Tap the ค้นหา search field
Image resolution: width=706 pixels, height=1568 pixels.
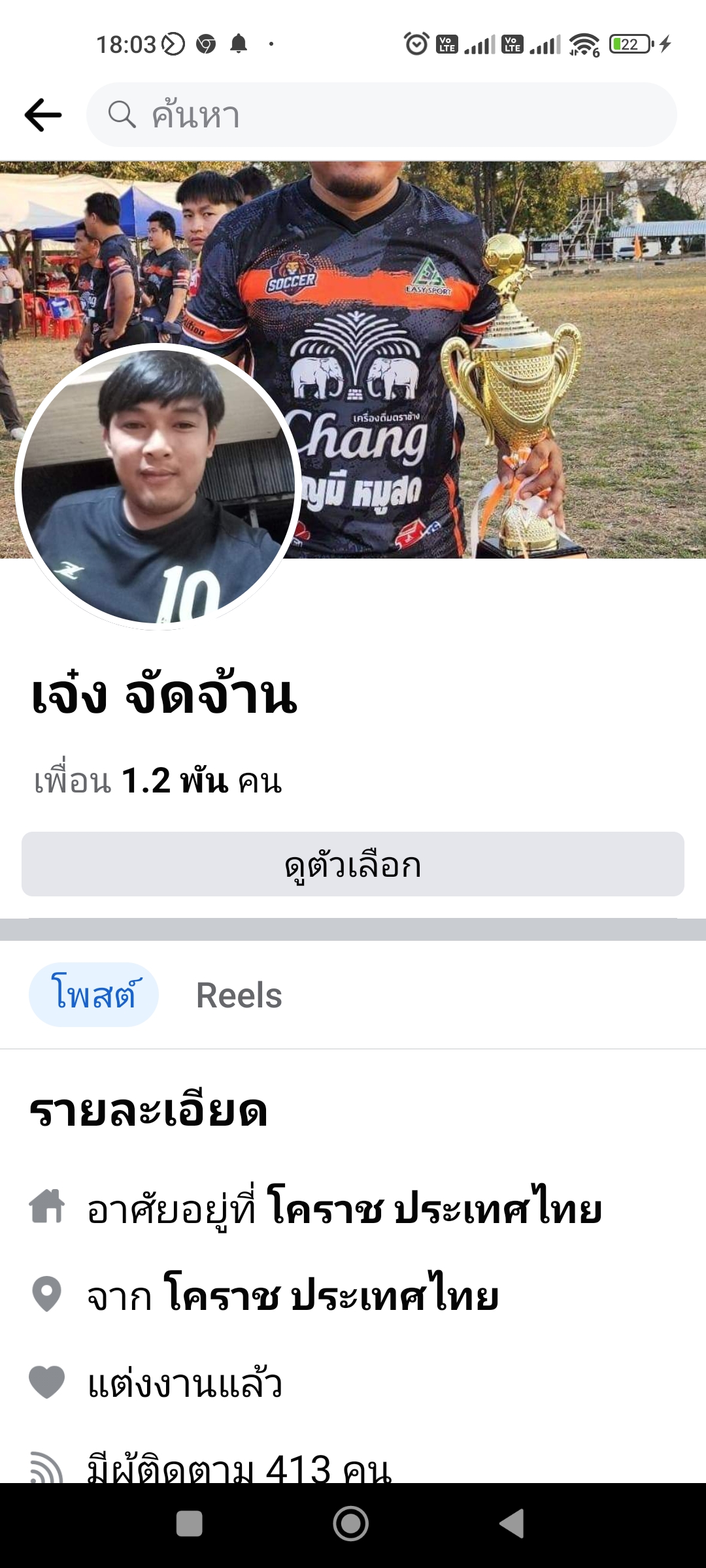[382, 115]
